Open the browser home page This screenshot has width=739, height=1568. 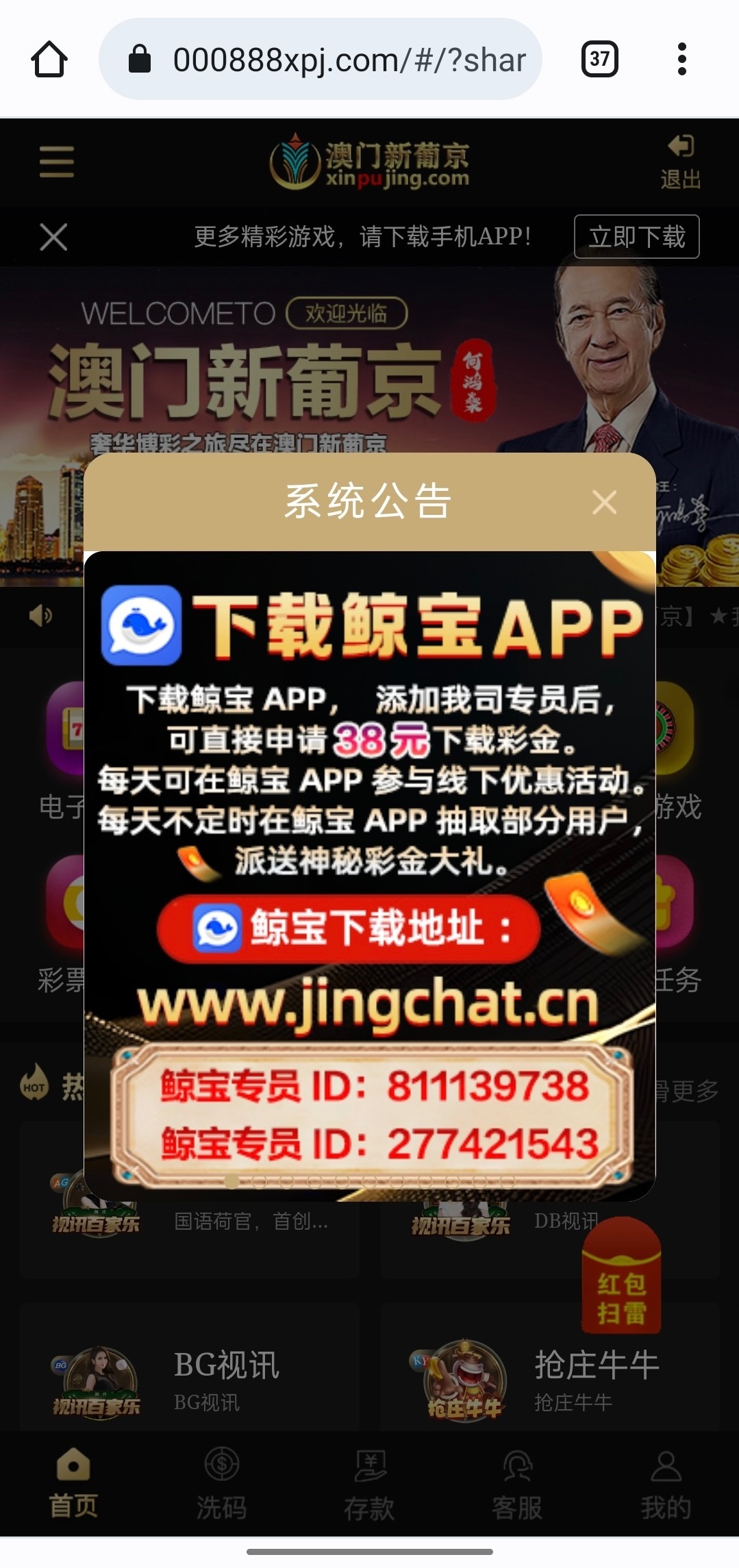point(49,60)
